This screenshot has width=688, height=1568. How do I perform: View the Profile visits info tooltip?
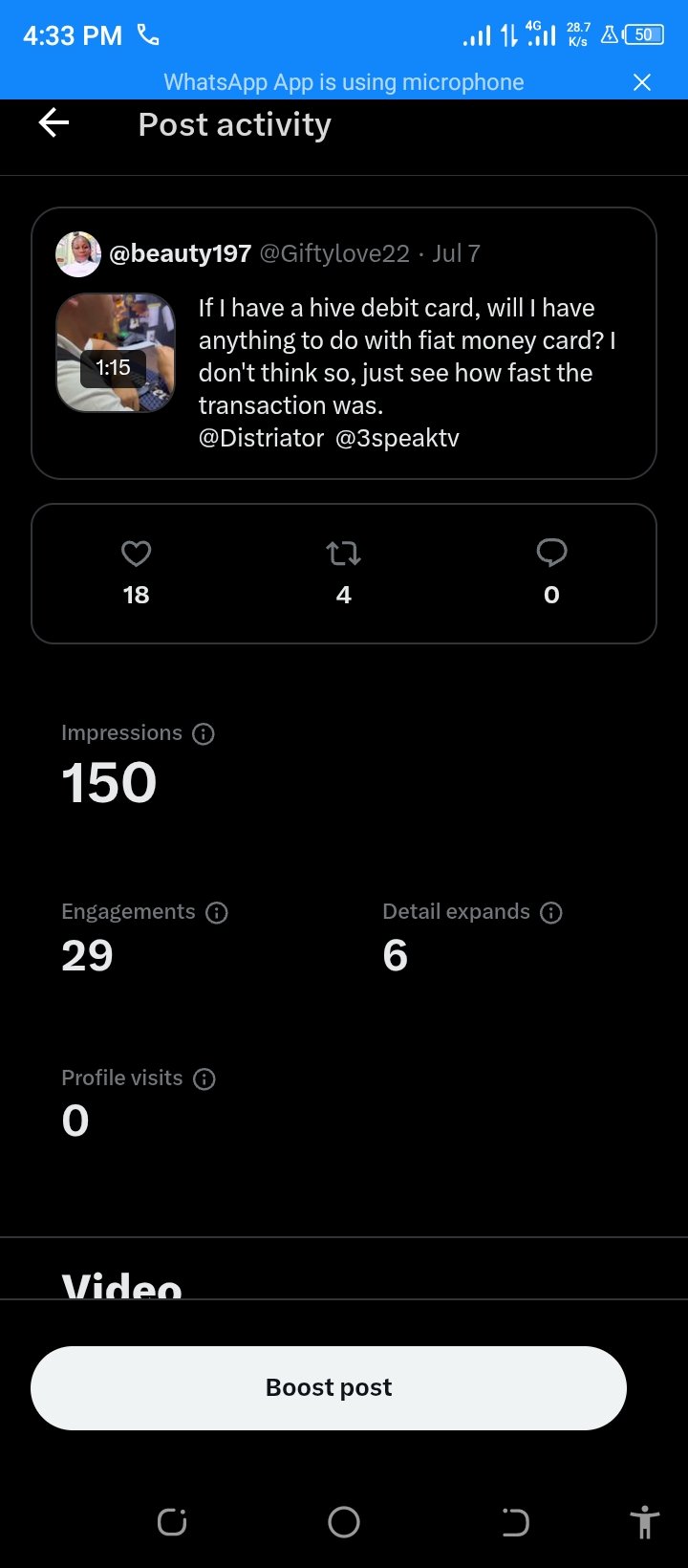point(204,1078)
